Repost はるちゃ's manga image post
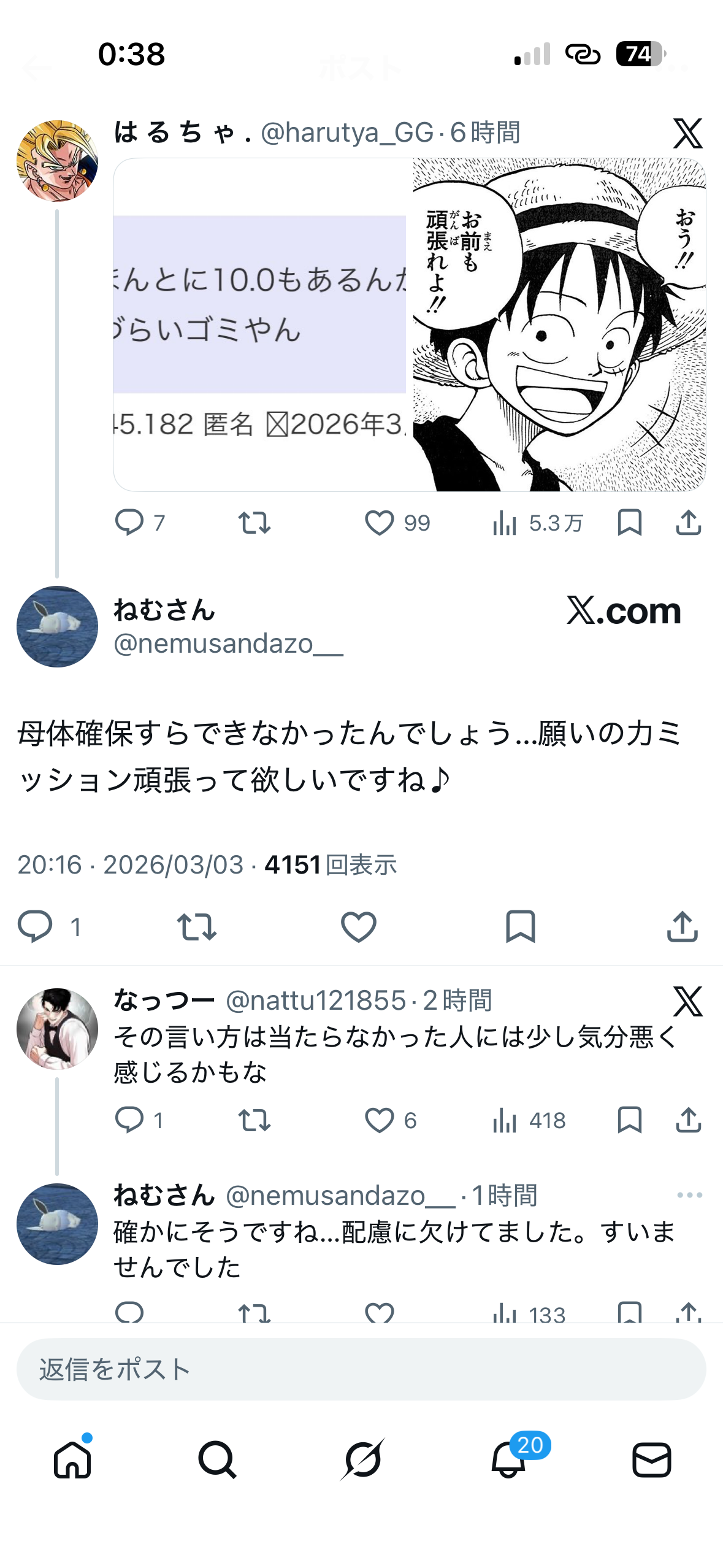The image size is (723, 1568). pos(254,523)
